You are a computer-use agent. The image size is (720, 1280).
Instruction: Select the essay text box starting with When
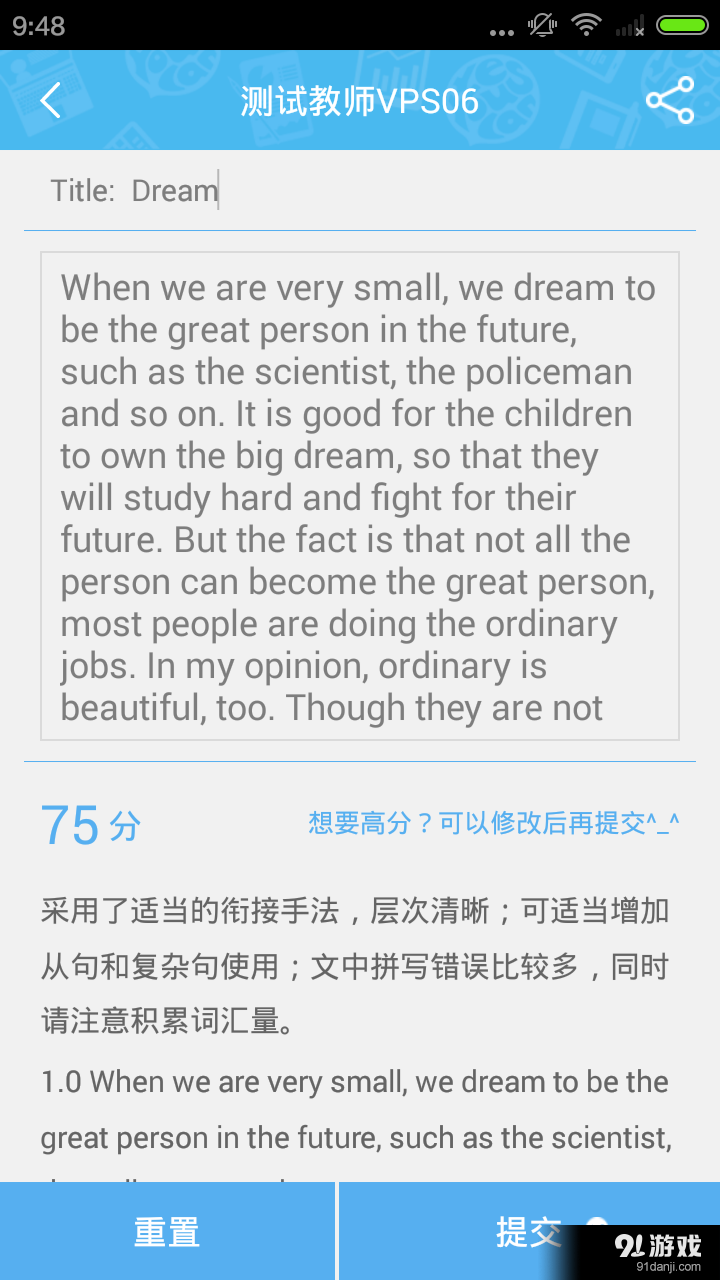click(x=359, y=495)
